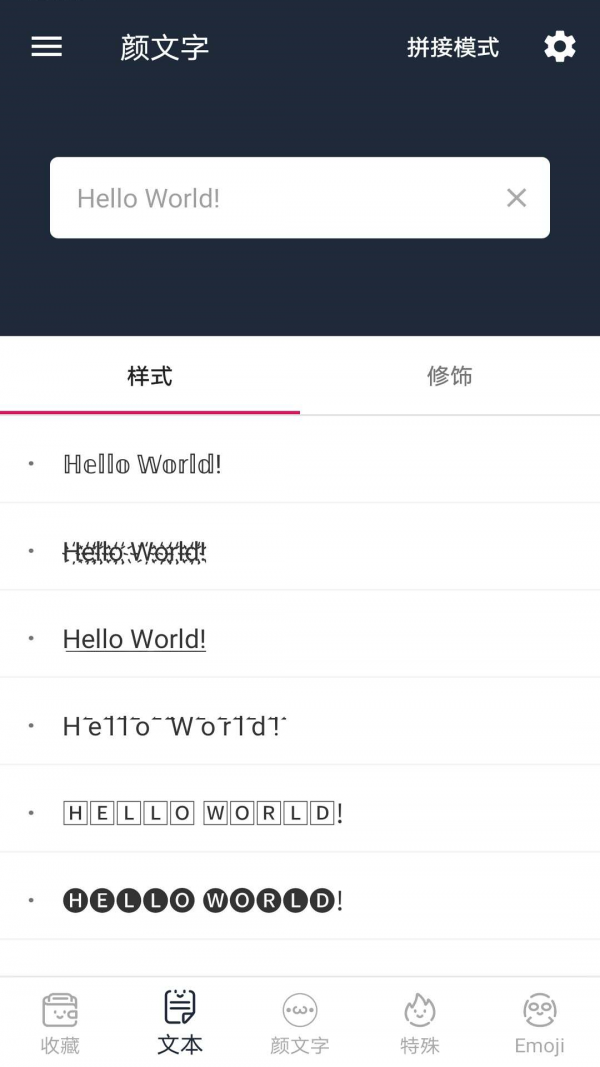
Task: Switch to the 修饰 tab
Action: (449, 376)
